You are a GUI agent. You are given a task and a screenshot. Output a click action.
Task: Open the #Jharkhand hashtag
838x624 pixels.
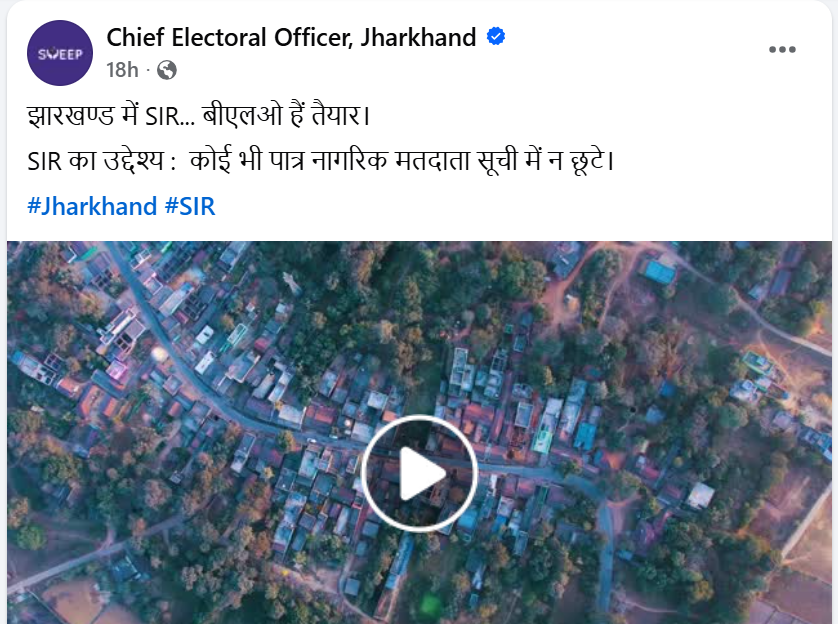point(92,207)
